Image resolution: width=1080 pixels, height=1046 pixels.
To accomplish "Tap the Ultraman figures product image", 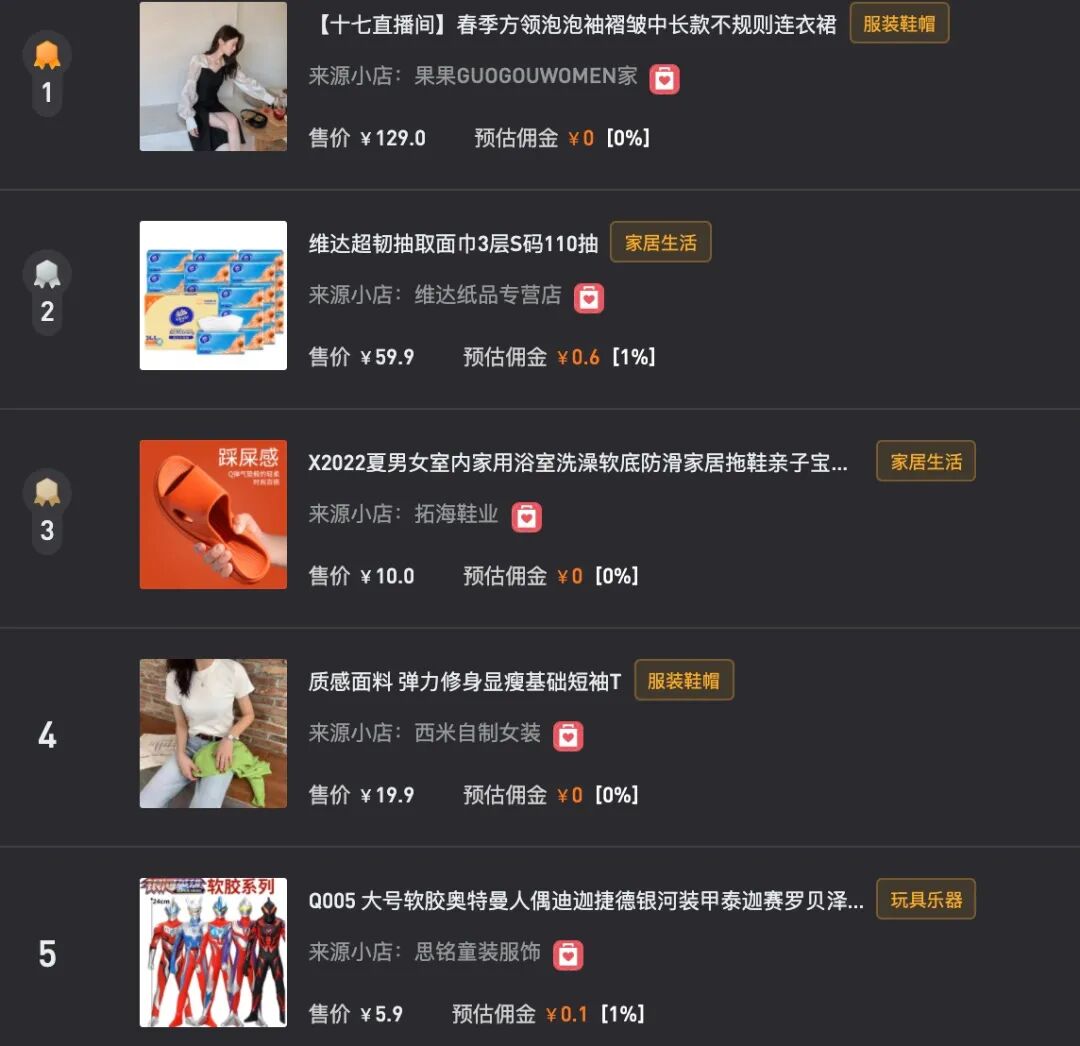I will (213, 952).
